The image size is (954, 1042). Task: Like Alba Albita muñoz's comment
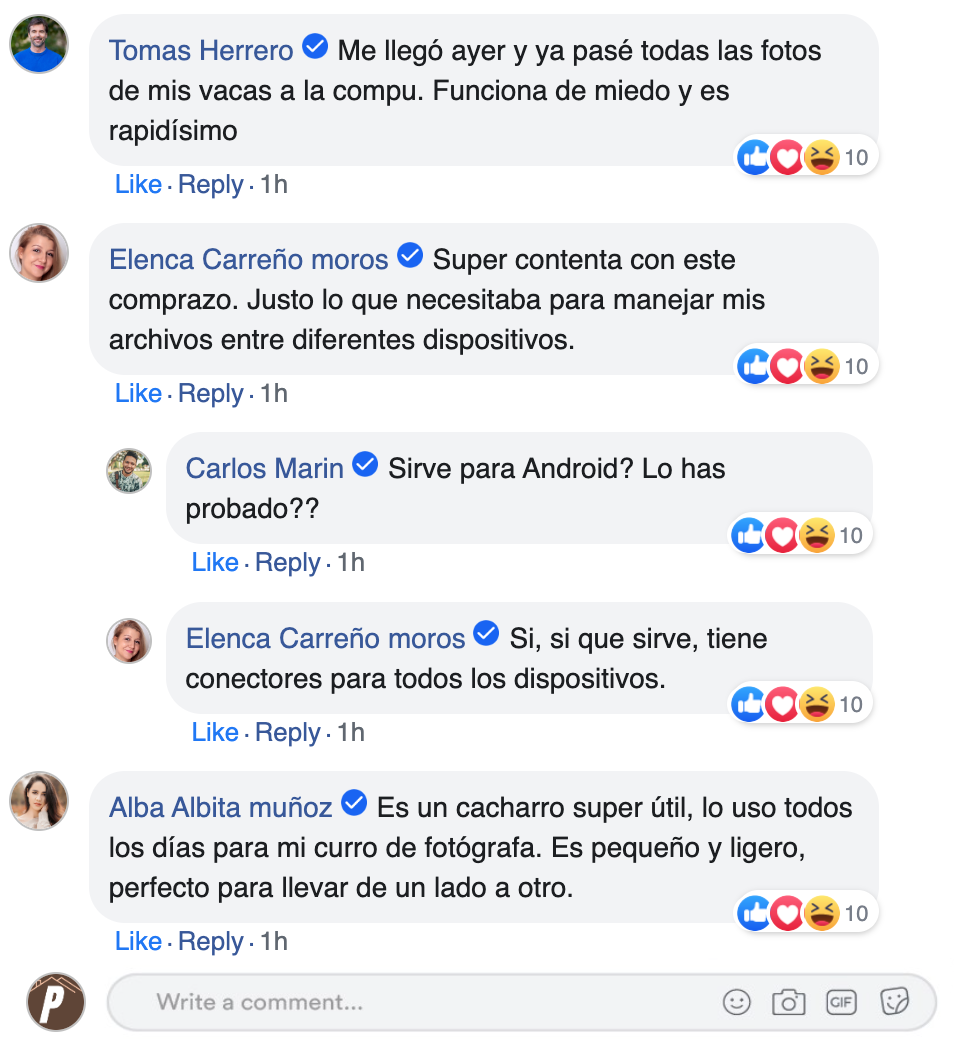tap(138, 942)
